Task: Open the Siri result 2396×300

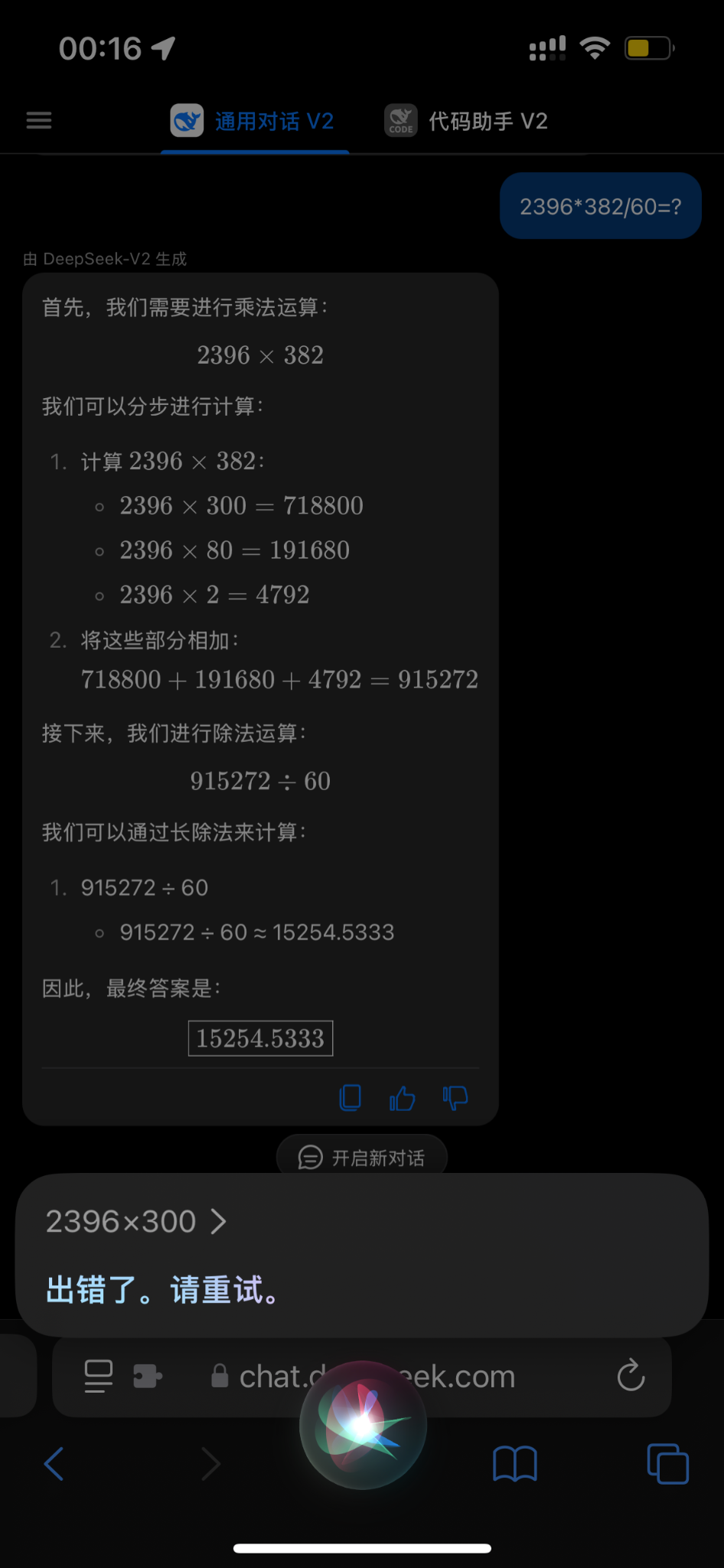Action: click(x=136, y=1221)
